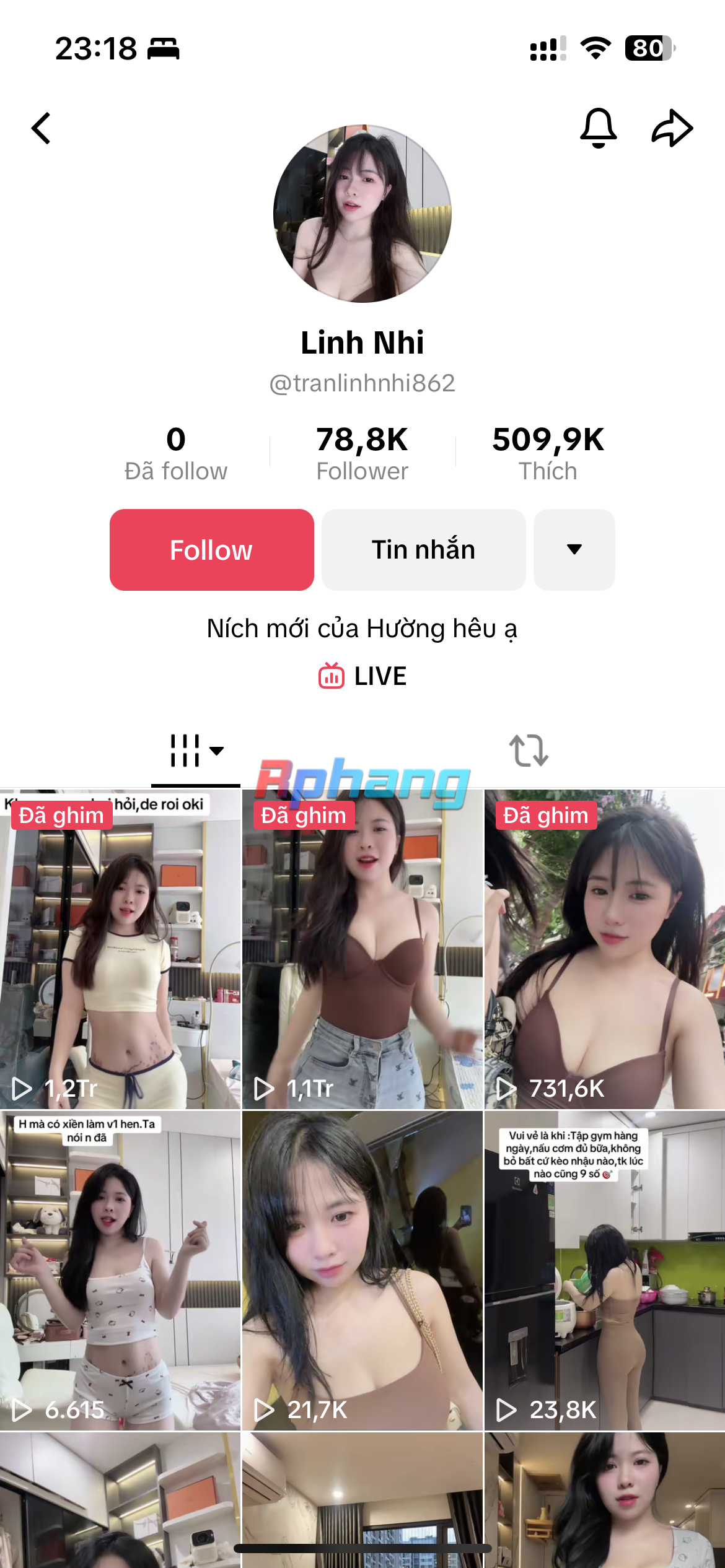Open the notifications bell
The height and width of the screenshot is (1568, 725).
pos(598,128)
